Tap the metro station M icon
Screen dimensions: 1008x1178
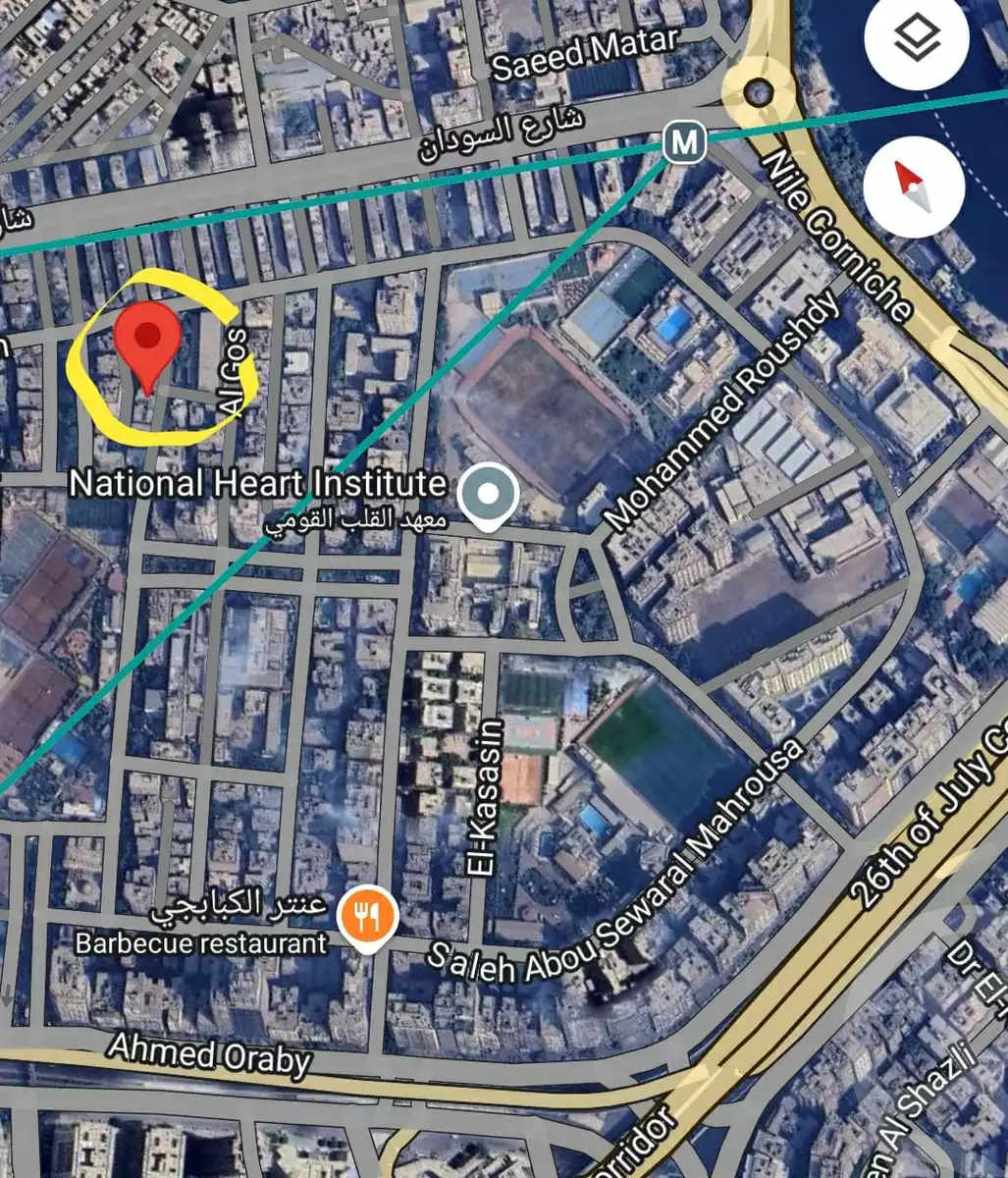click(x=684, y=143)
